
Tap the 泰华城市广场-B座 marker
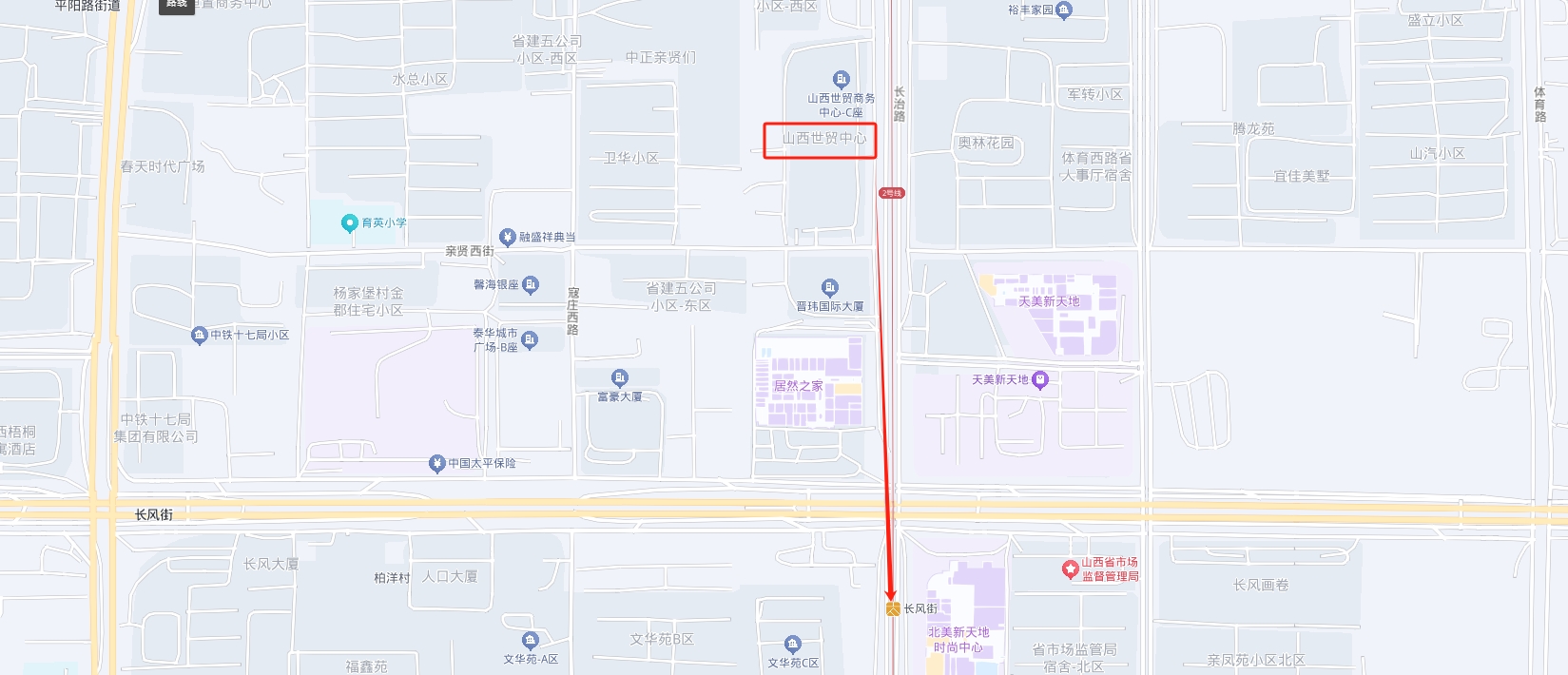click(530, 339)
